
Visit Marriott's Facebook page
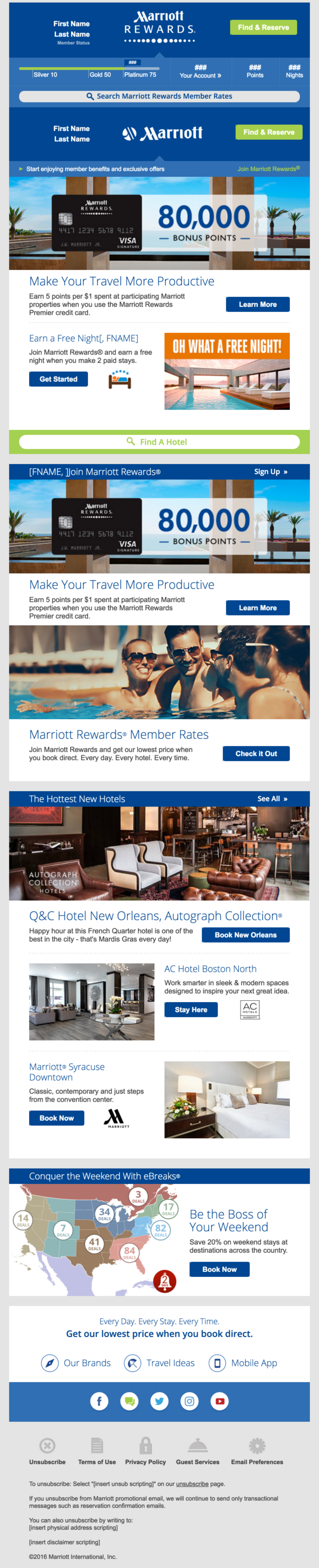99,1401
